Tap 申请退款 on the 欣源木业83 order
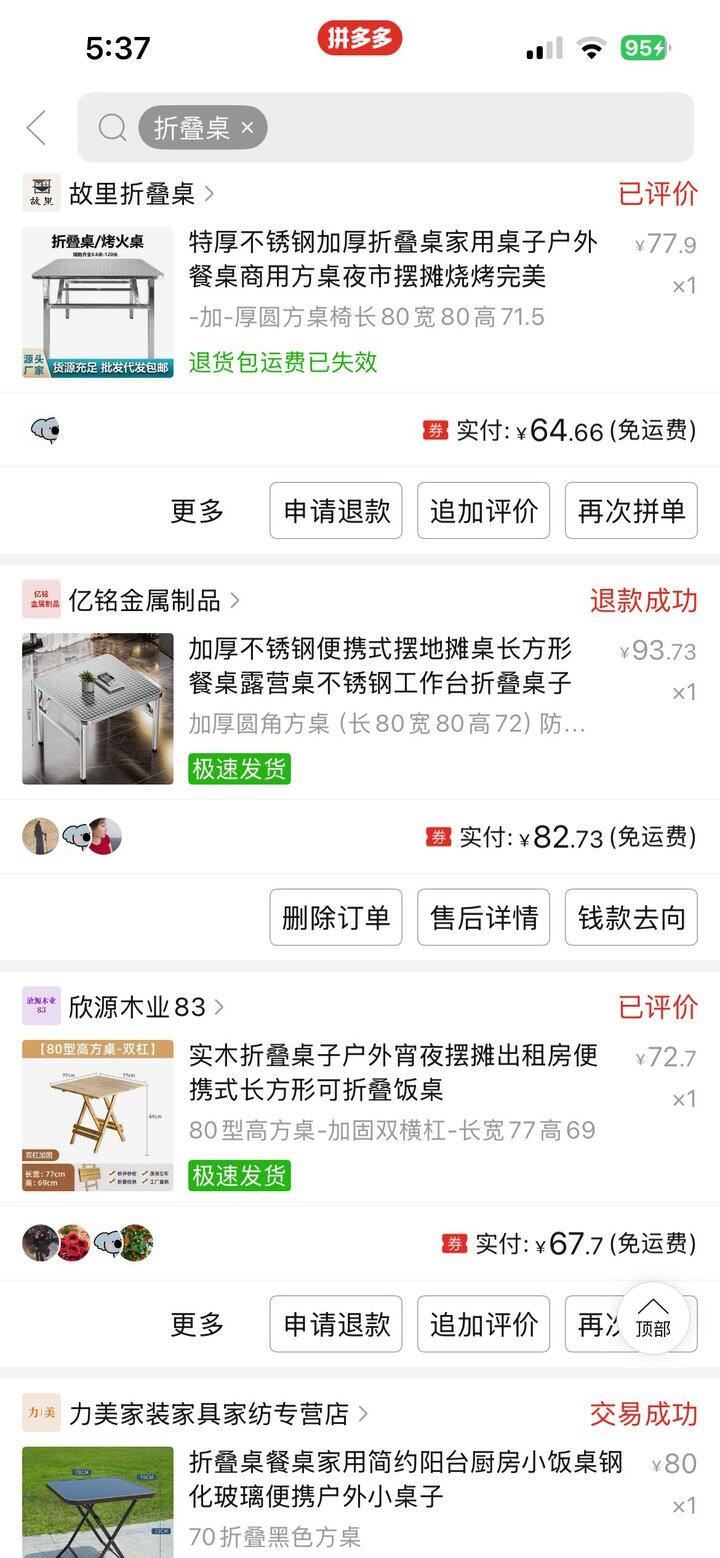The width and height of the screenshot is (720, 1558). point(336,1324)
